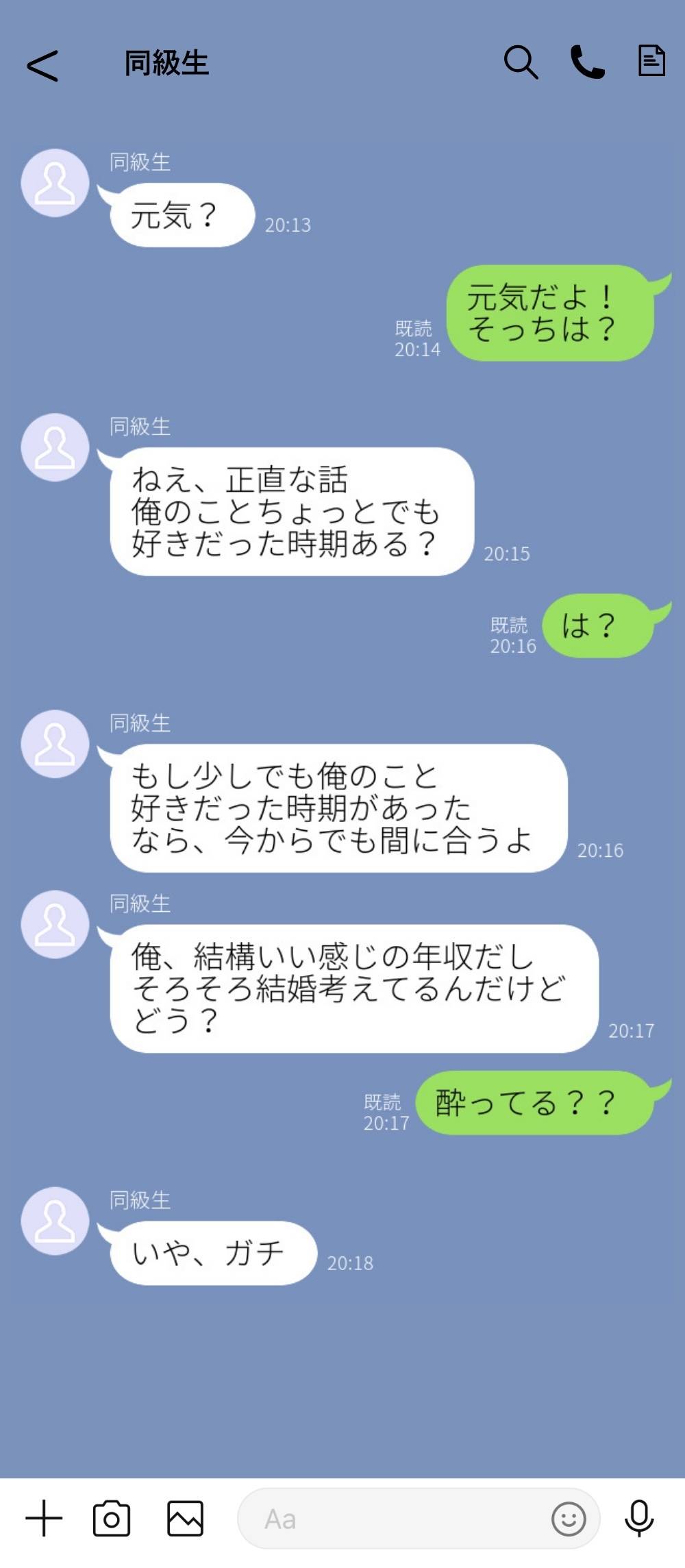
Task: Open the camera to take a photo
Action: [112, 1518]
